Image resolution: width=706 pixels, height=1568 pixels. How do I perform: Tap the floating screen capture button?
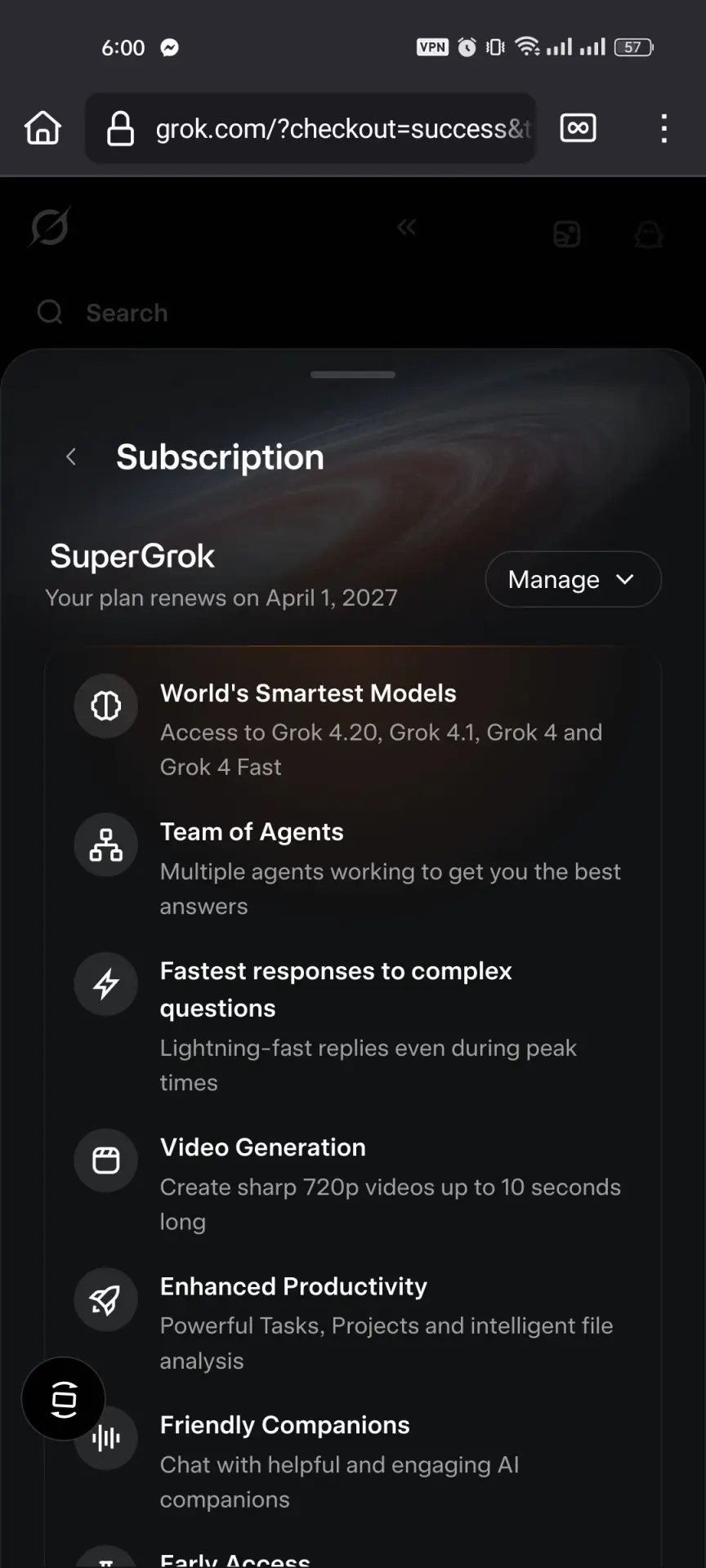[64, 1399]
